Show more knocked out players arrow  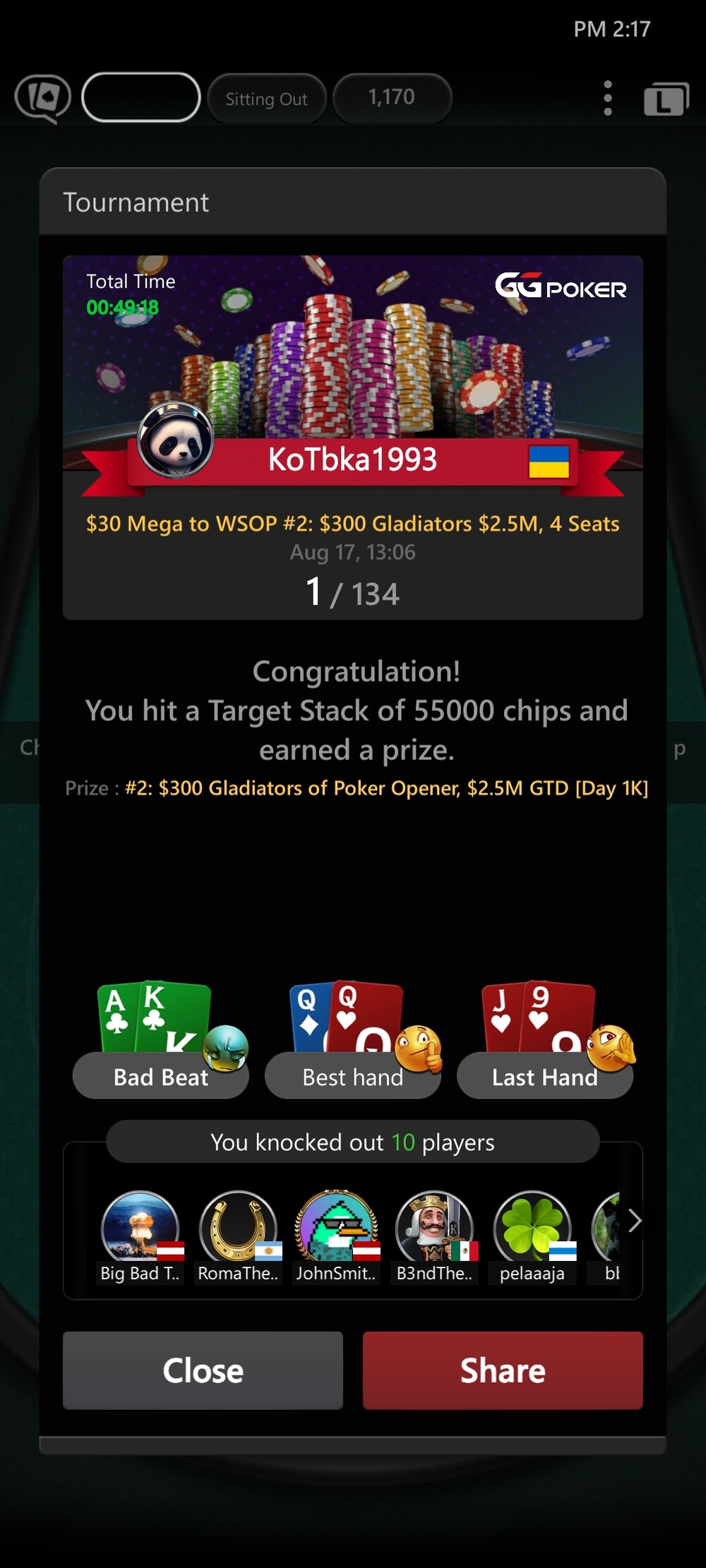[x=634, y=1221]
